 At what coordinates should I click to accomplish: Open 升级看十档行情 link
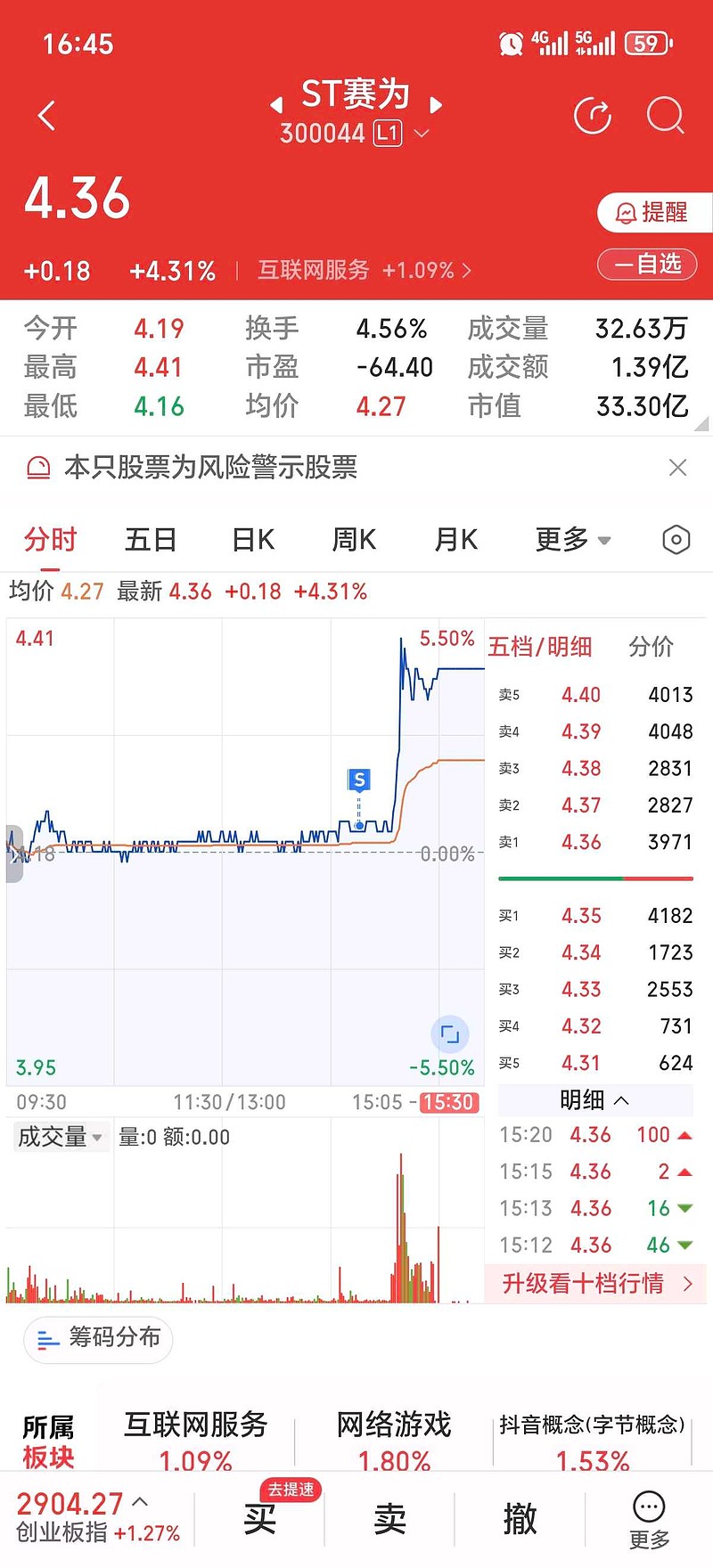coord(595,1284)
